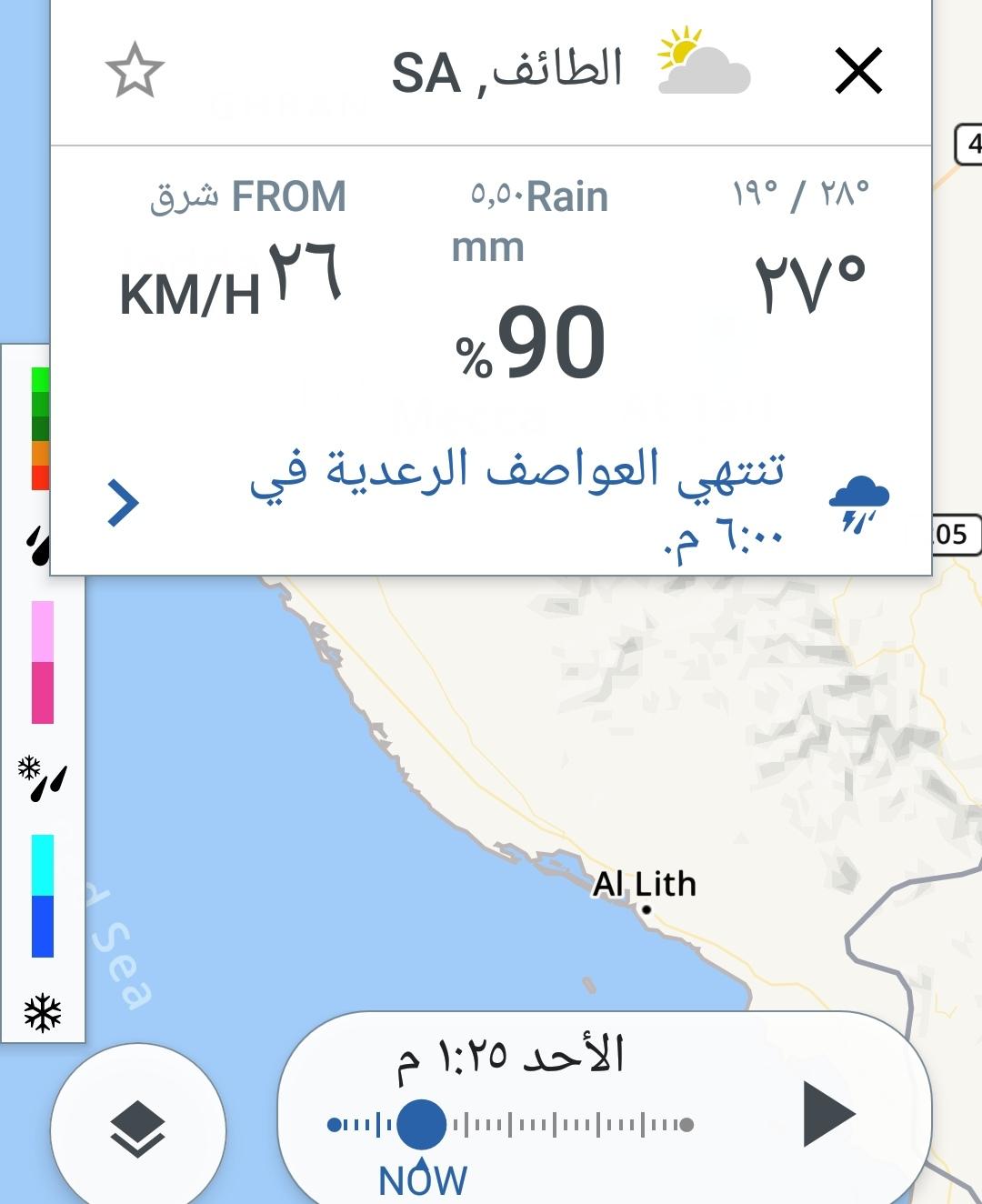Add الطائف to favorites with star
The width and height of the screenshot is (982, 1204).
[x=135, y=71]
